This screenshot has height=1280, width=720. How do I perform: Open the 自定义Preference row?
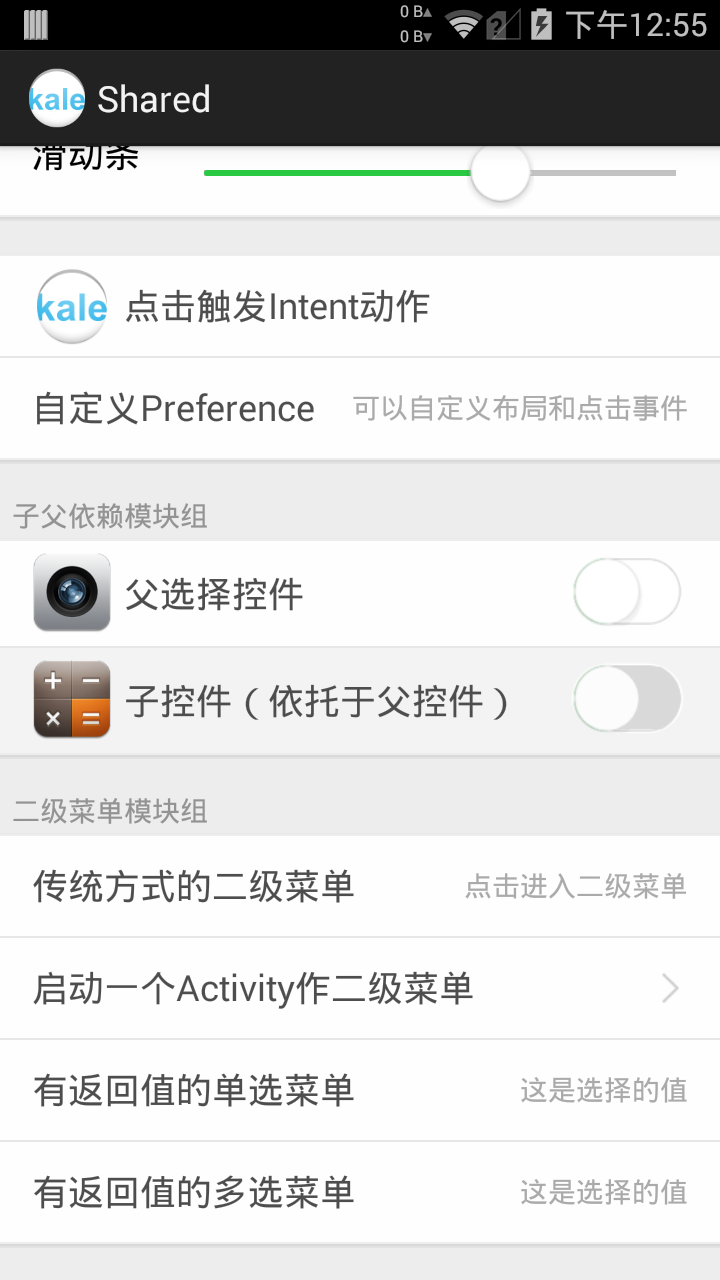click(x=360, y=408)
